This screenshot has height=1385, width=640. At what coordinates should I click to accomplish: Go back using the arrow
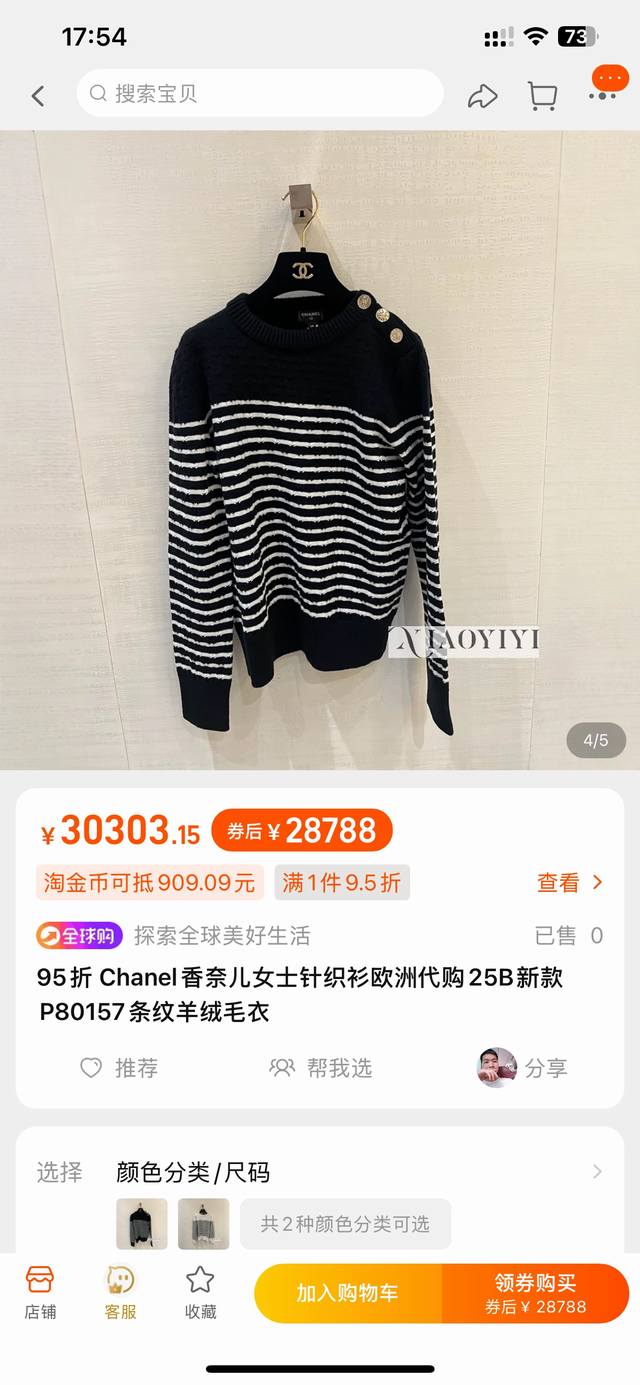click(38, 96)
